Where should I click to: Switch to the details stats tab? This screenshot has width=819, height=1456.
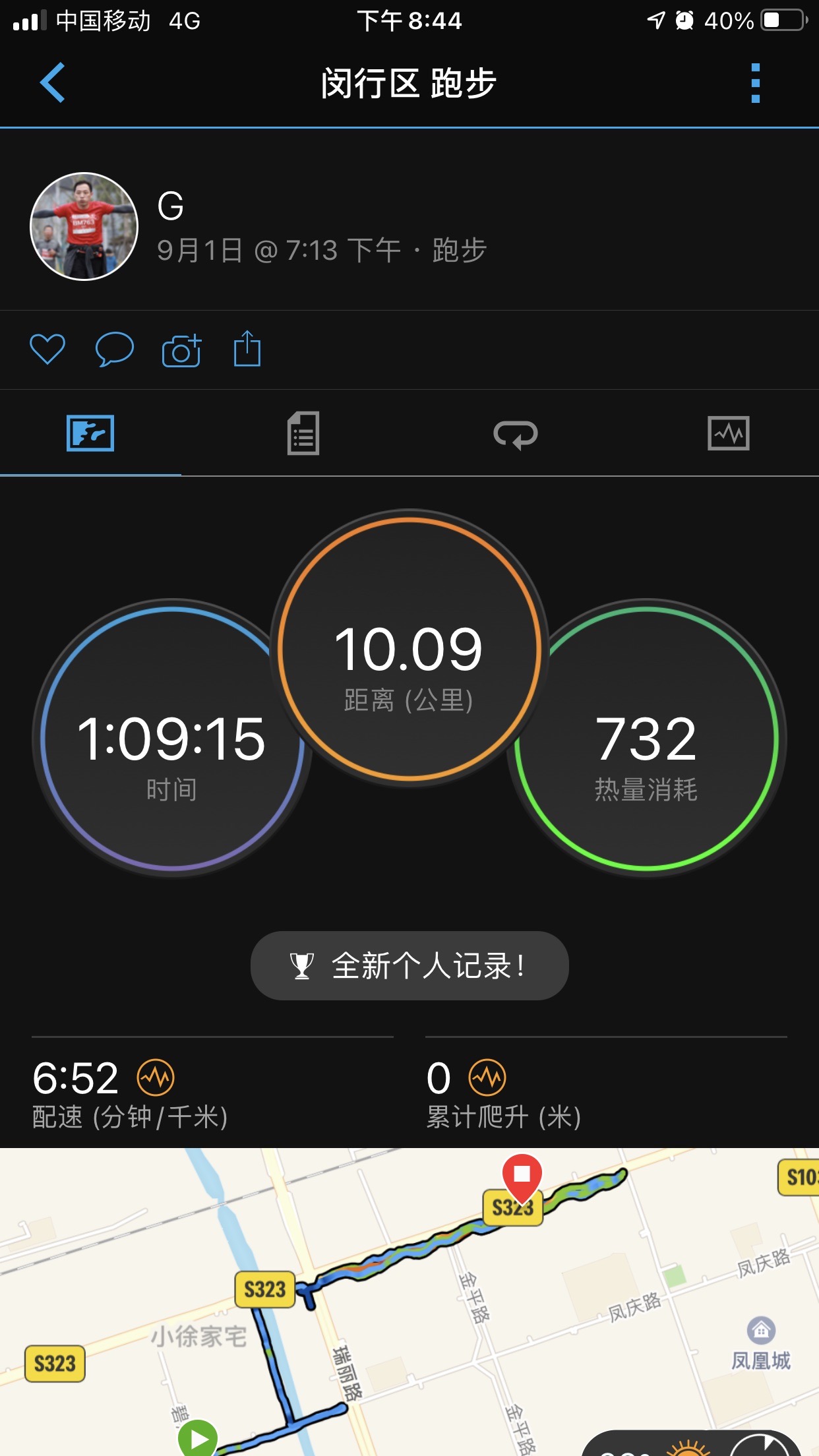point(303,433)
